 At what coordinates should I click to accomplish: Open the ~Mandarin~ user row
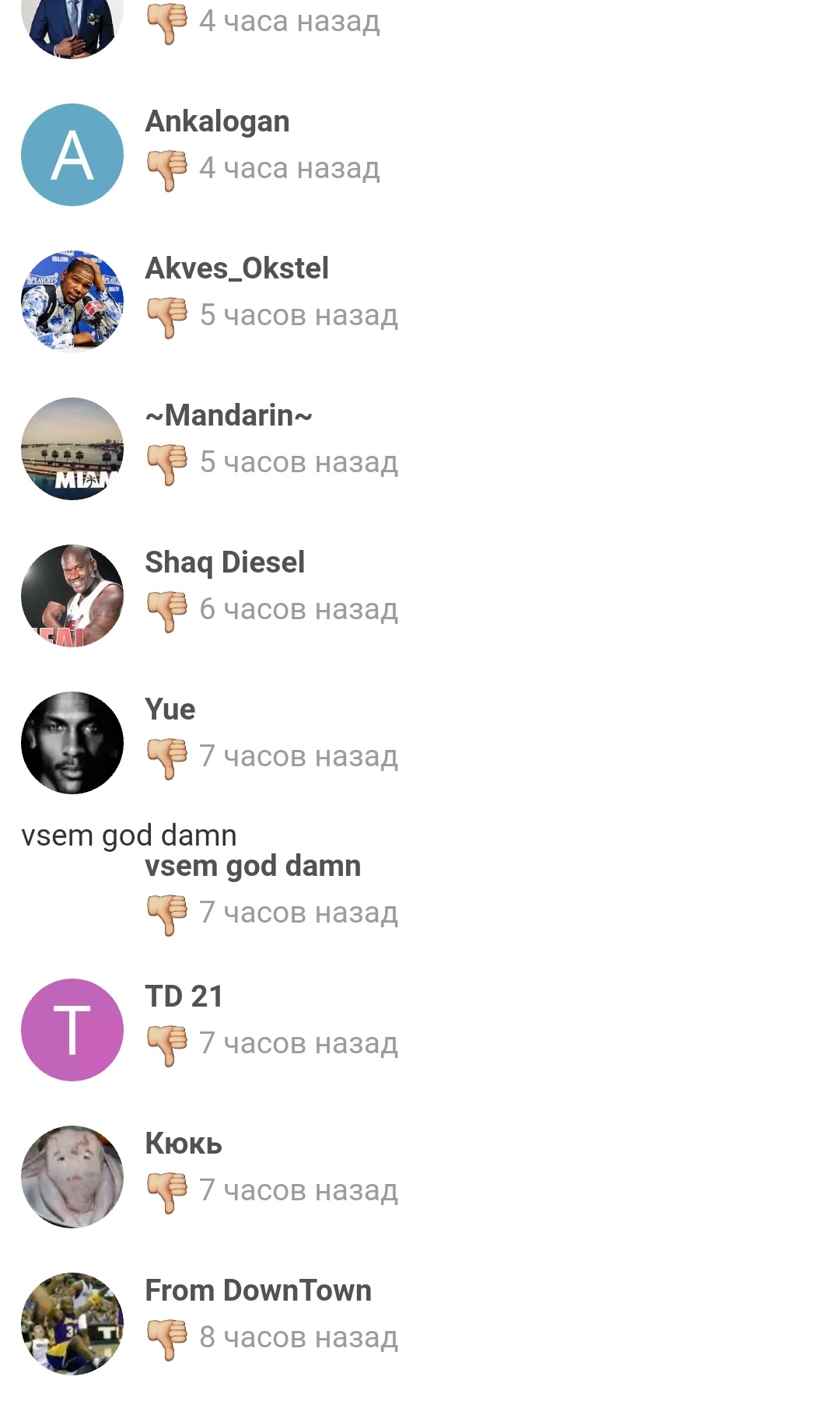point(420,449)
